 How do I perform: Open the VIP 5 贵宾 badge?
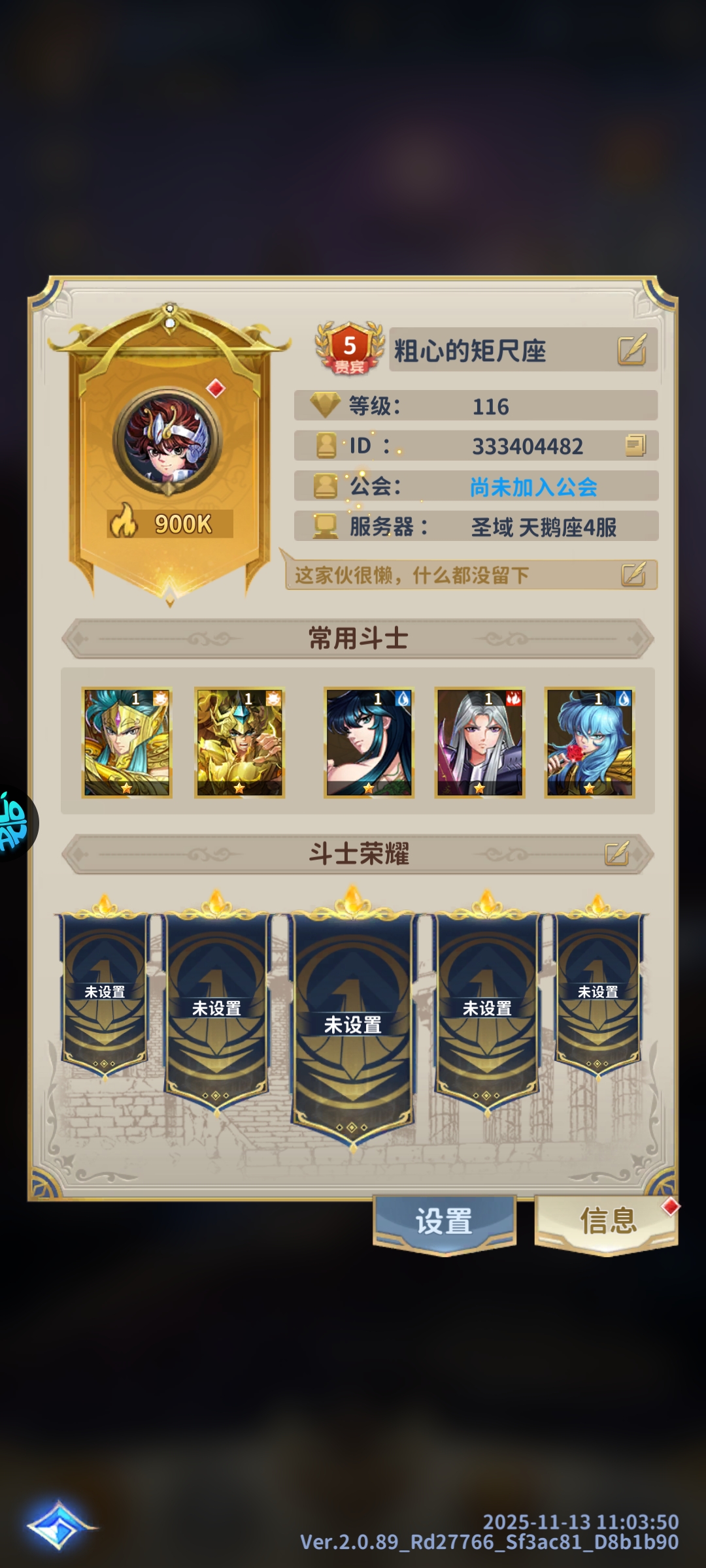(349, 349)
